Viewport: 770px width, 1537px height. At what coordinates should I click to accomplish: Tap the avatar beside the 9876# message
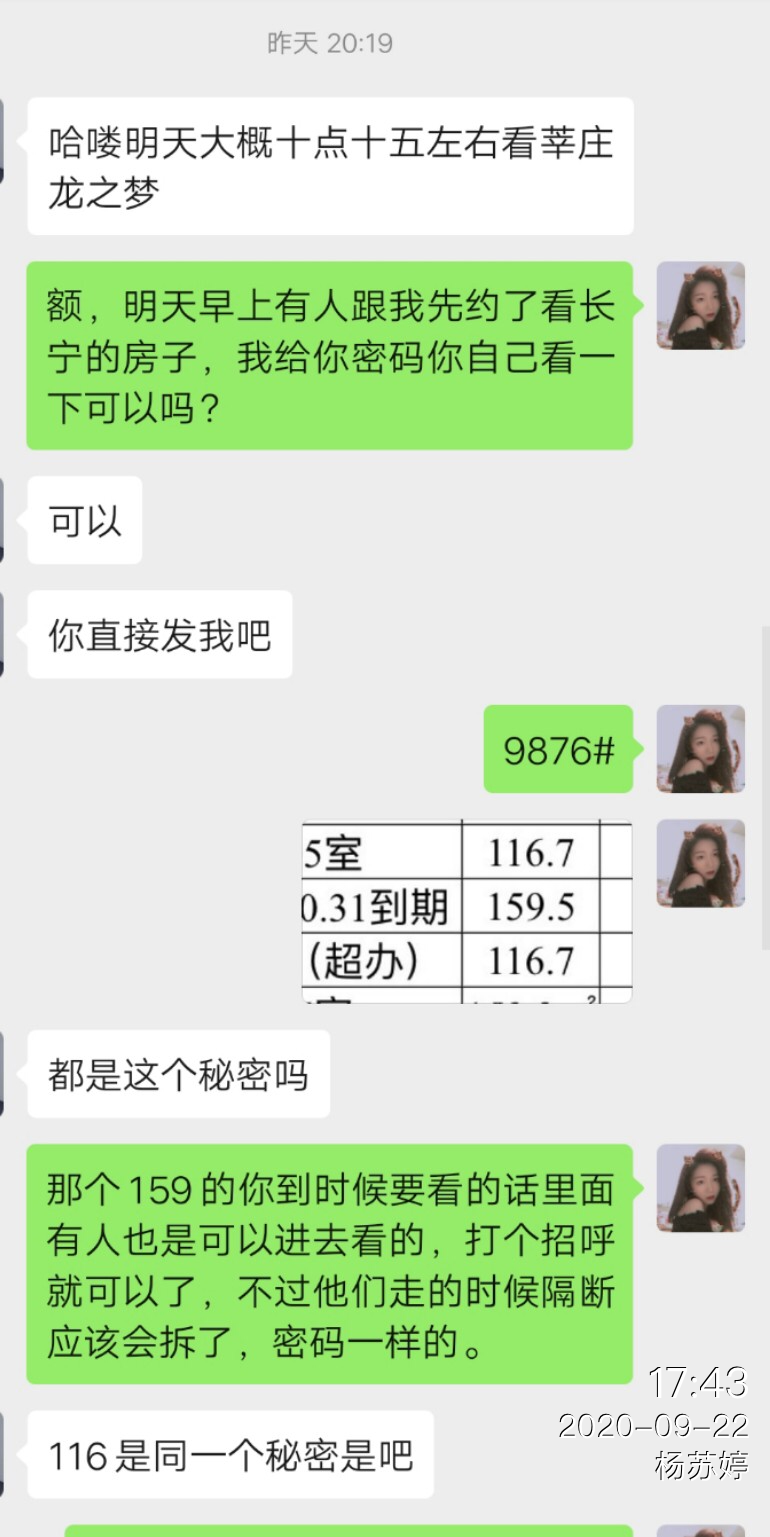(x=700, y=749)
